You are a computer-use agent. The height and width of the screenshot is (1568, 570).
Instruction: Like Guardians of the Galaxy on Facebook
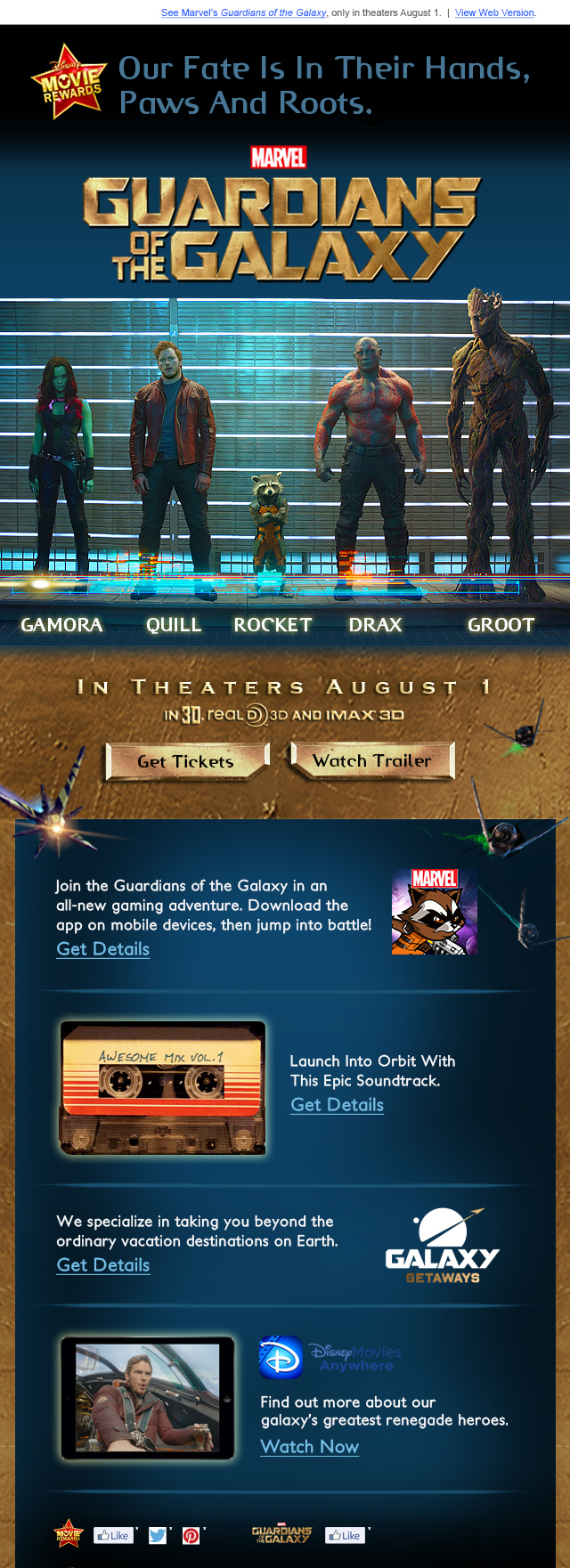click(345, 1535)
